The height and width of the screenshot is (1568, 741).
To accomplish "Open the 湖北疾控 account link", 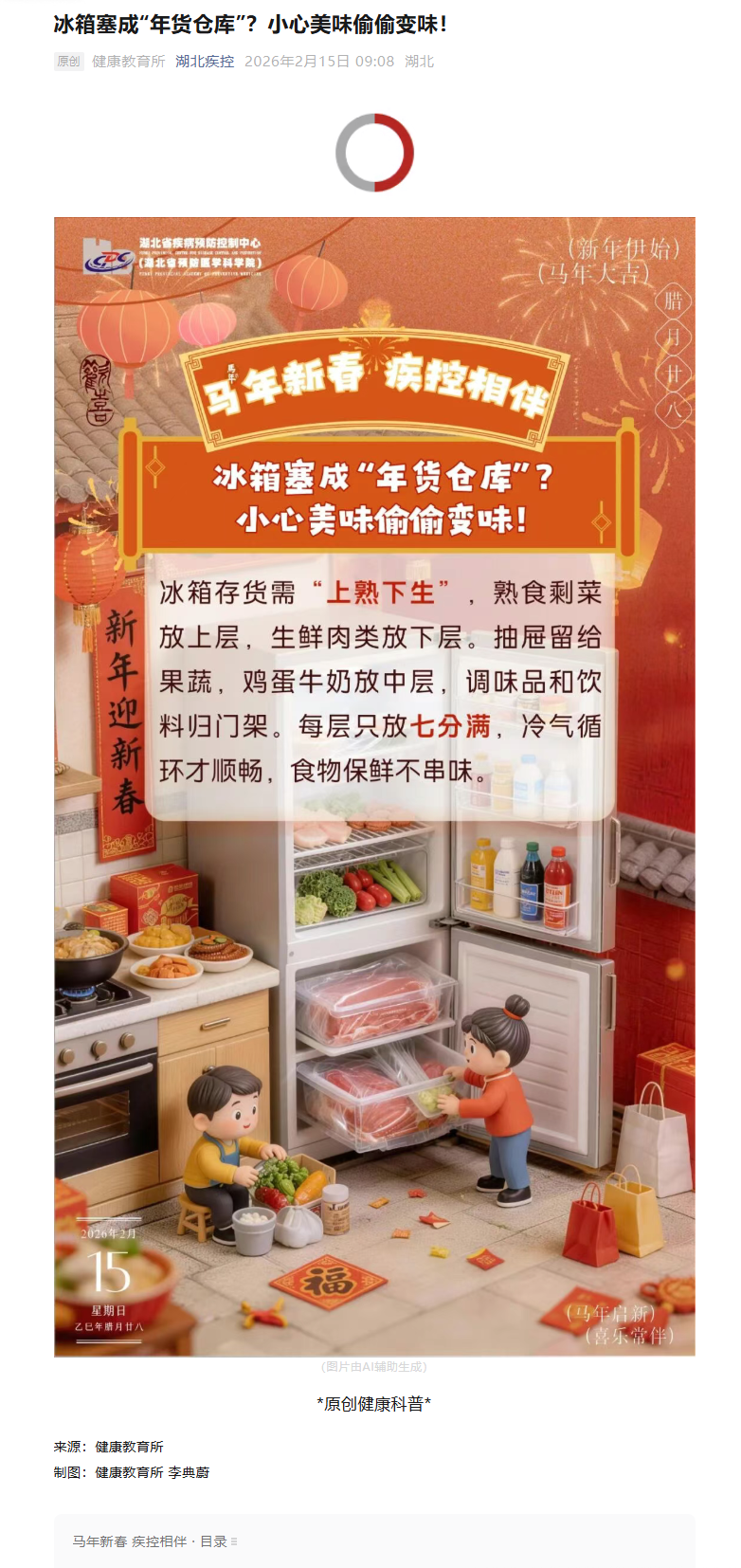I will click(x=205, y=62).
